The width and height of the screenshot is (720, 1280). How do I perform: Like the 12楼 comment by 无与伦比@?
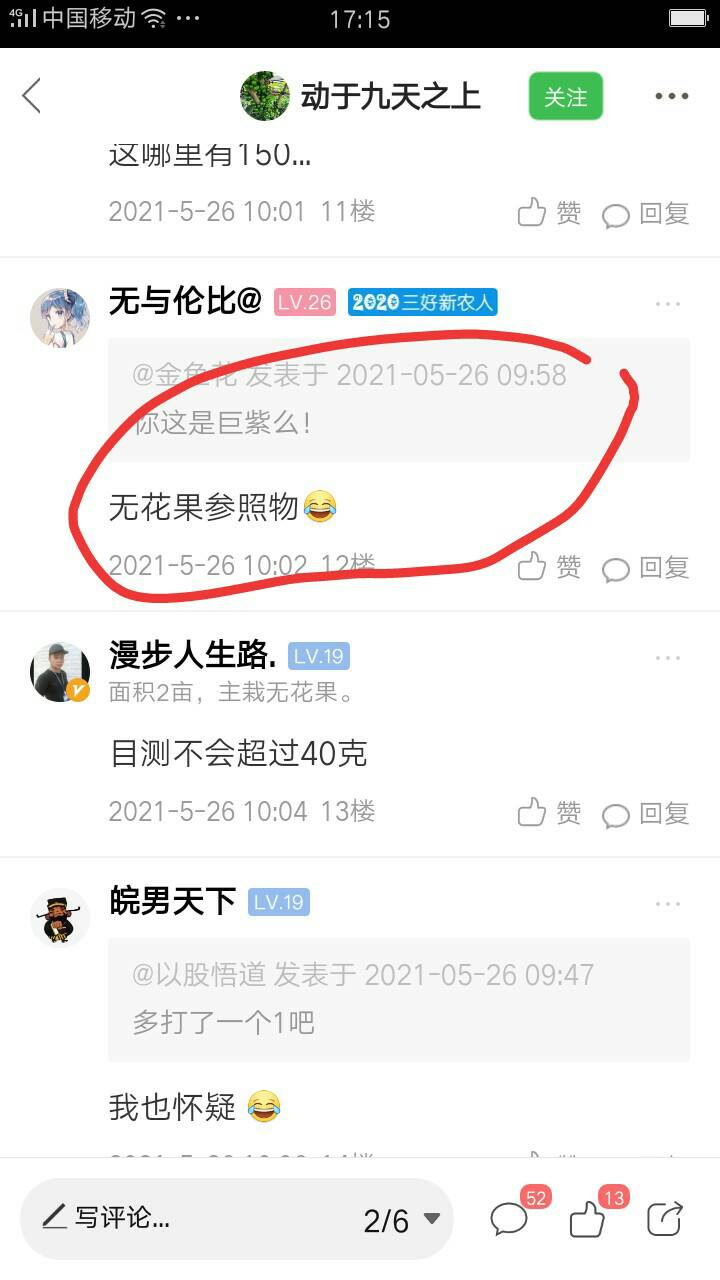tap(549, 567)
